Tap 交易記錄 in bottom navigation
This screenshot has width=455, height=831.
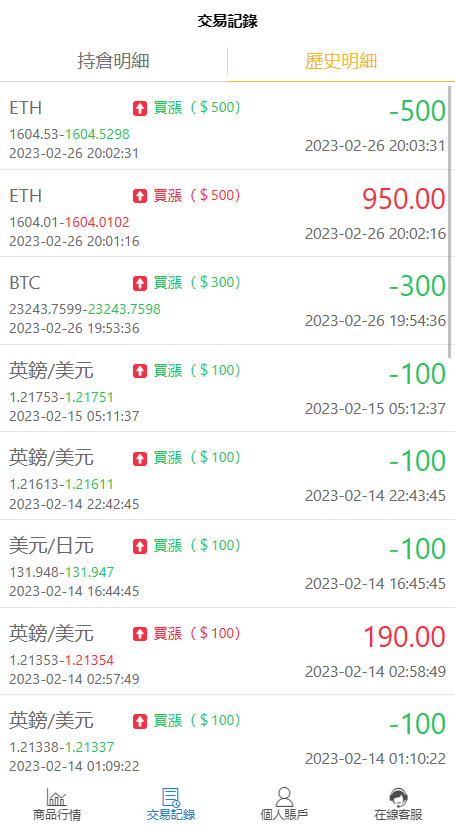pyautogui.click(x=171, y=805)
